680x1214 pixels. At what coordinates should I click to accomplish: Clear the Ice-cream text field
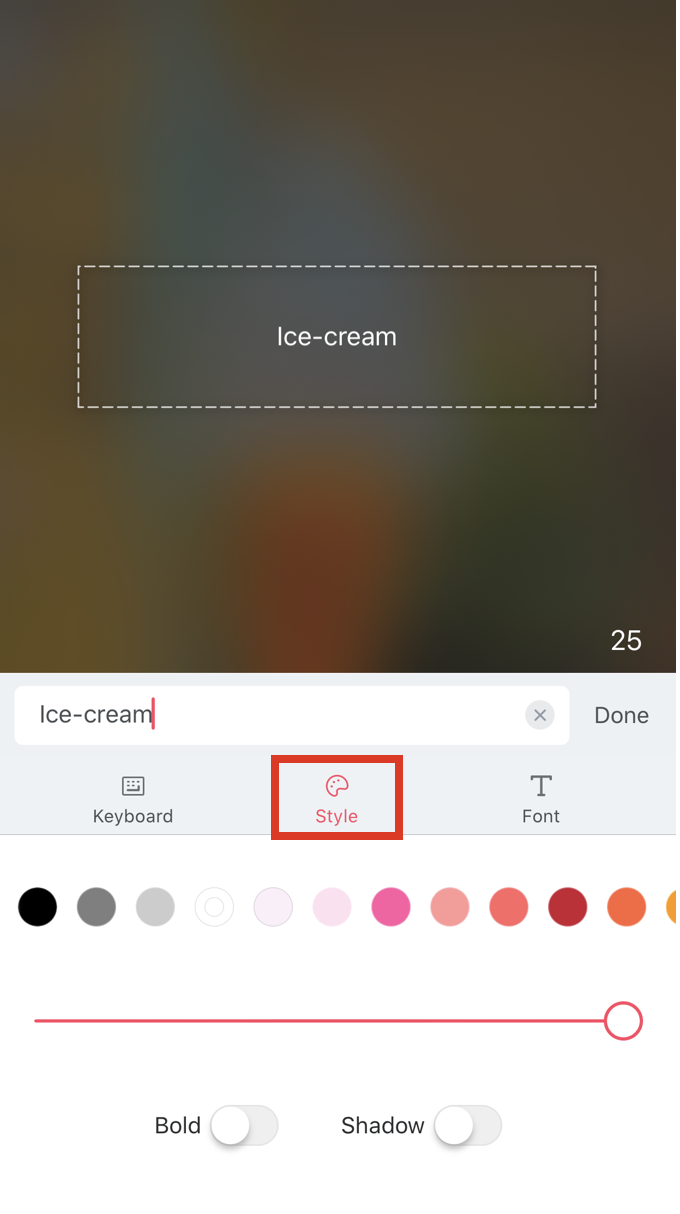click(x=540, y=715)
